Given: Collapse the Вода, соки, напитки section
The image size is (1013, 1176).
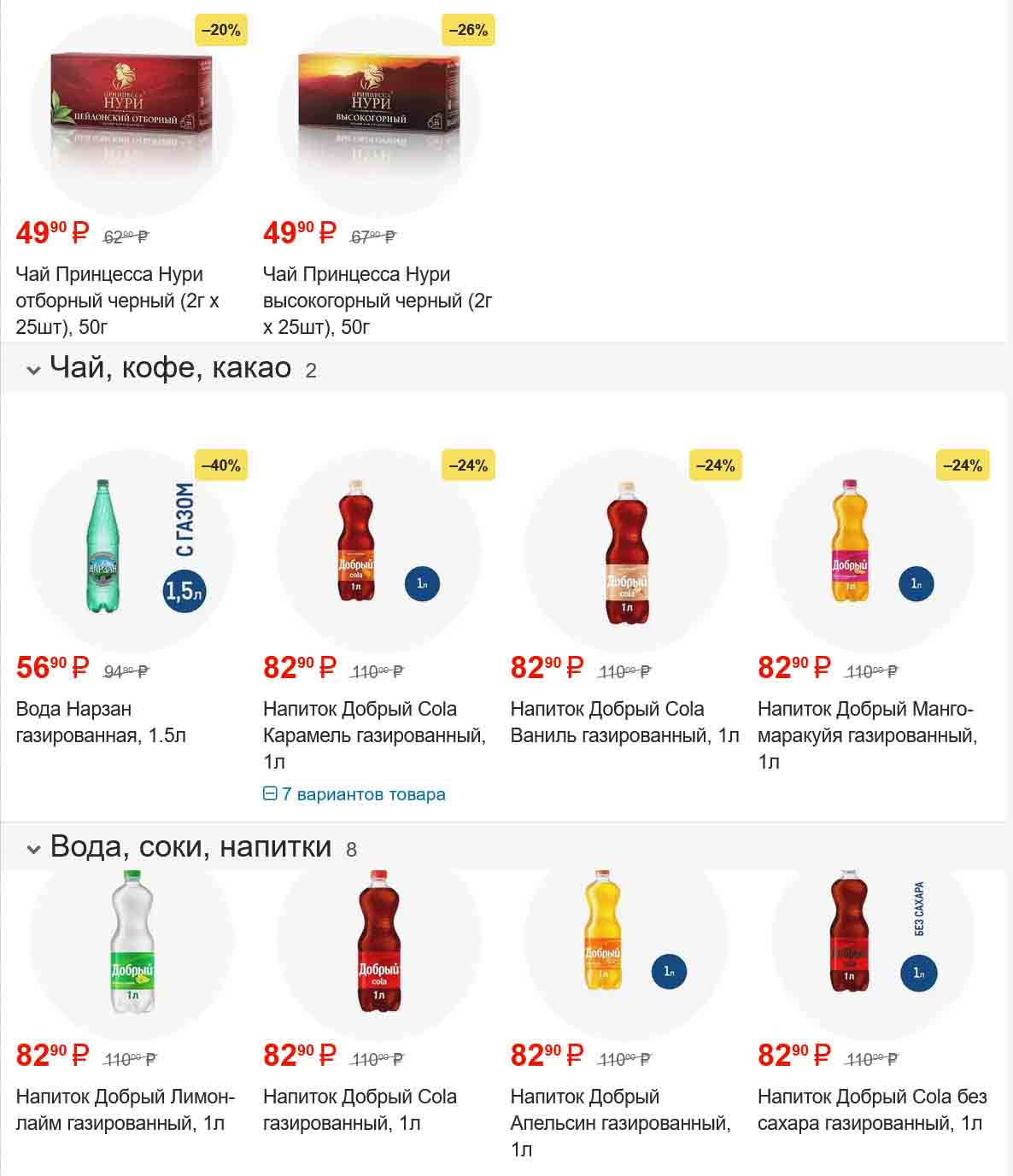Looking at the screenshot, I should (x=33, y=848).
